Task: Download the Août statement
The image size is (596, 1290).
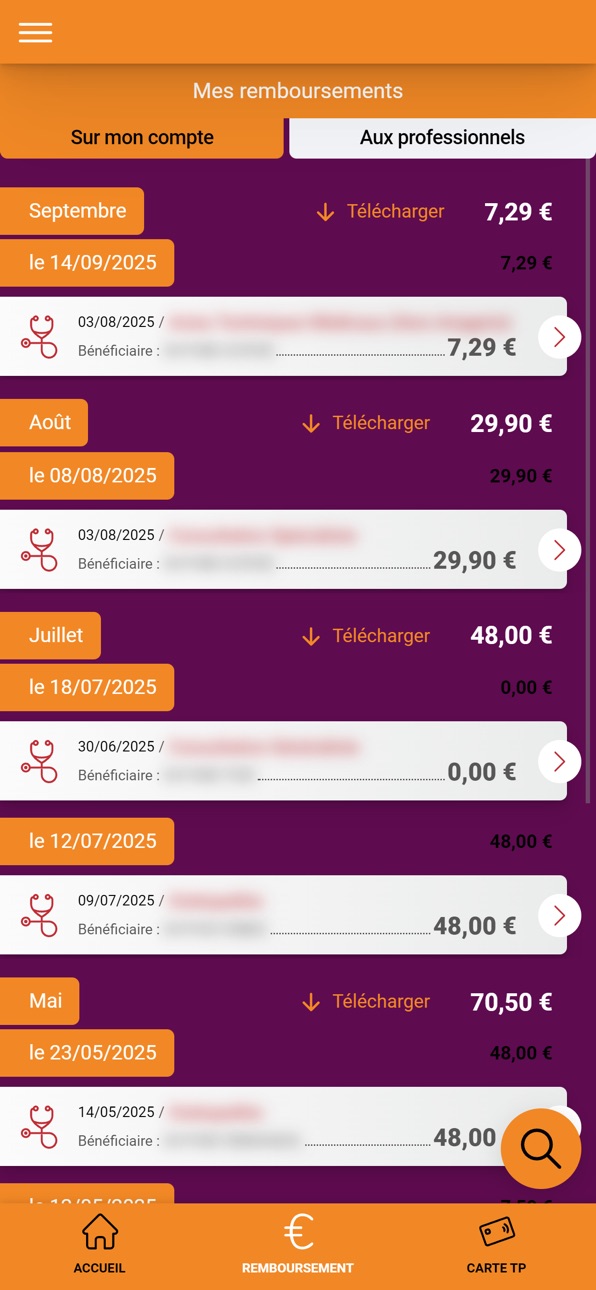Action: click(x=366, y=423)
